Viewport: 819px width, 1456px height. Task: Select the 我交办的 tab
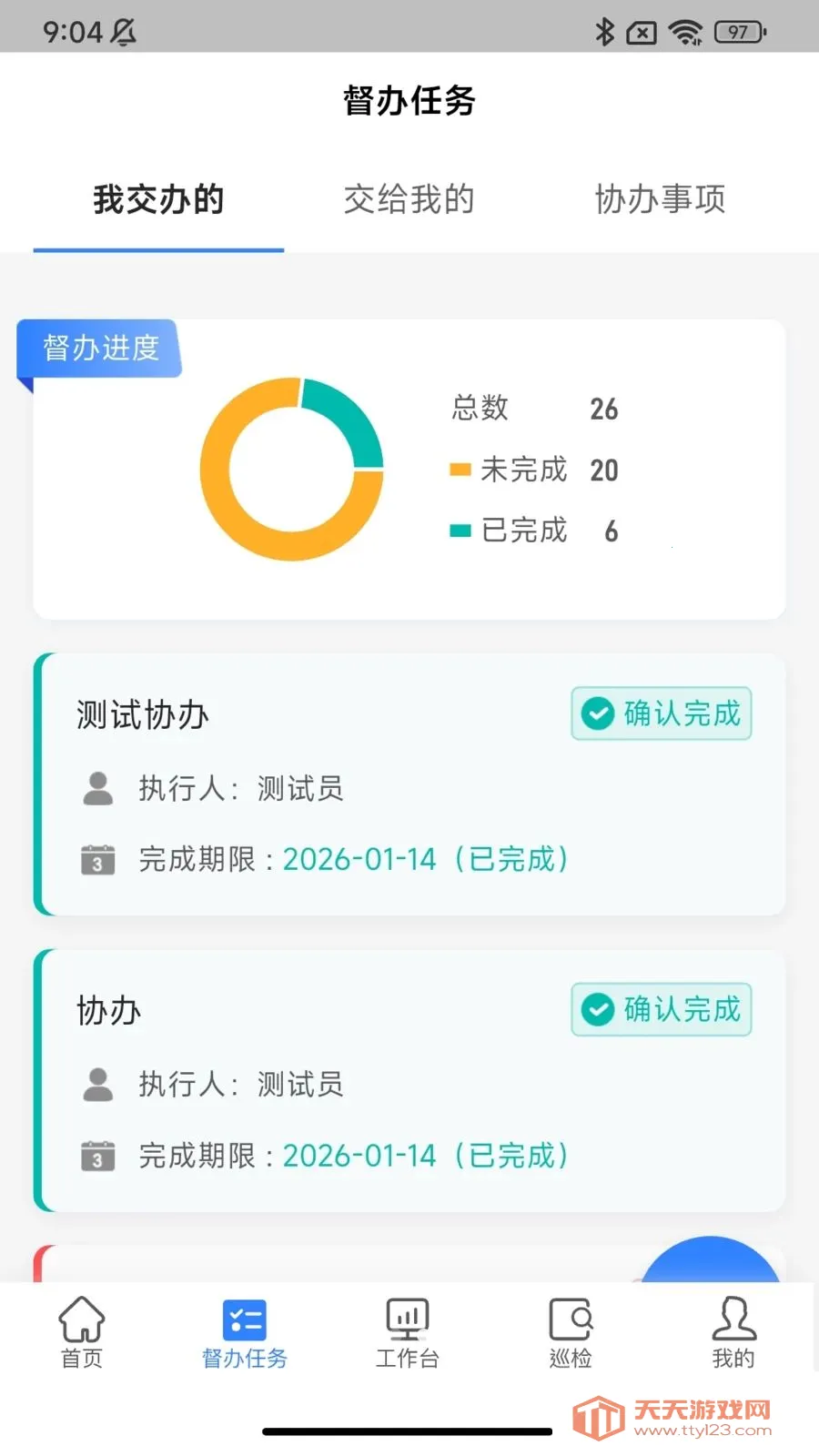(158, 199)
